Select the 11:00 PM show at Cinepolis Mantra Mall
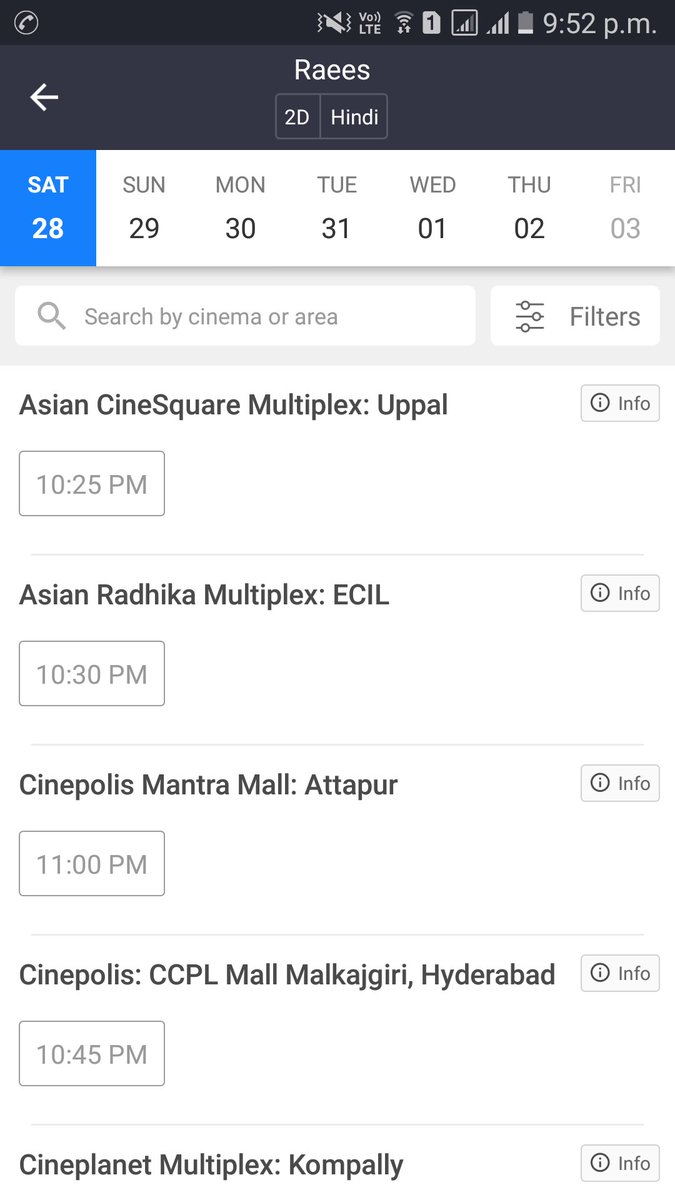The image size is (675, 1200). 92,864
